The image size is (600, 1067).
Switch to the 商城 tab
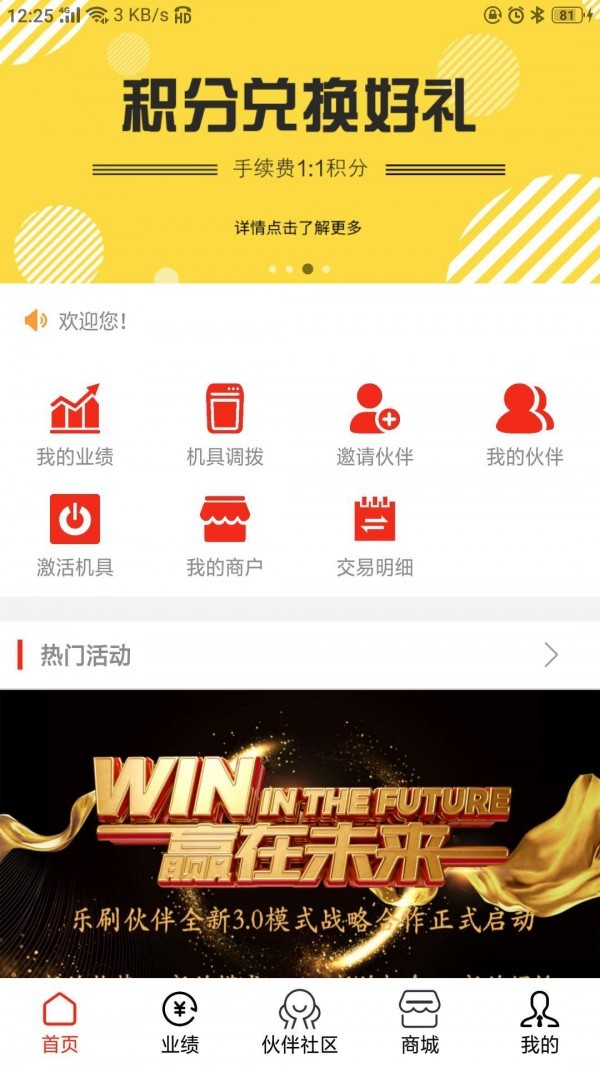tap(420, 1022)
